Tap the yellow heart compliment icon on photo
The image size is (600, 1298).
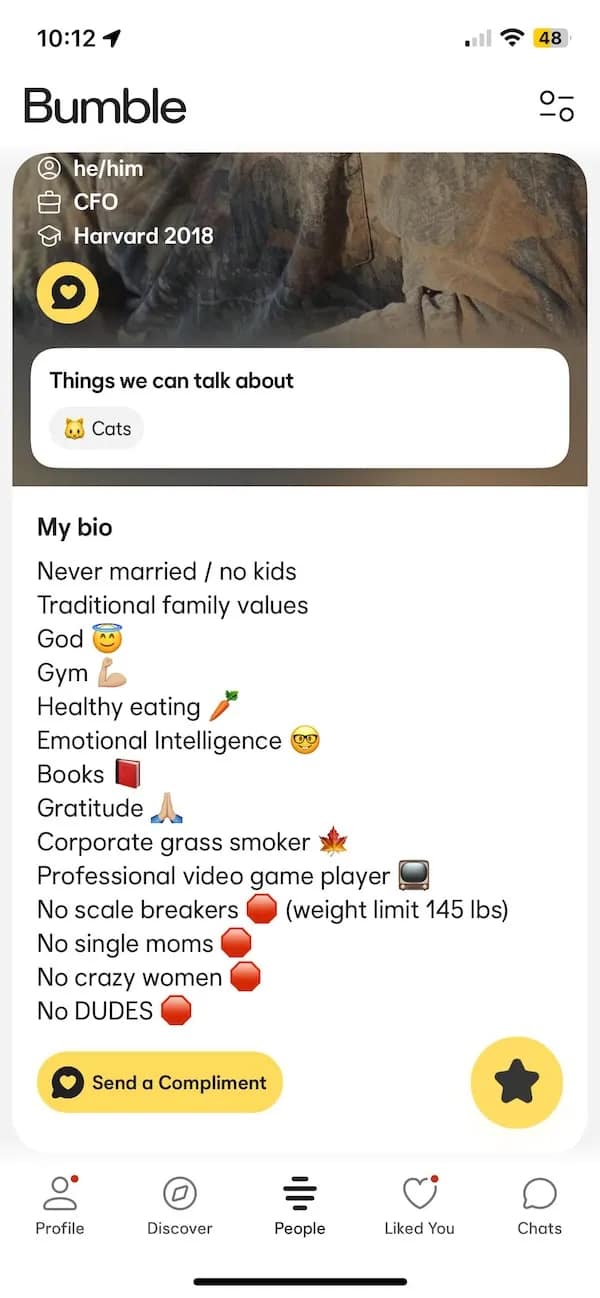click(x=67, y=292)
